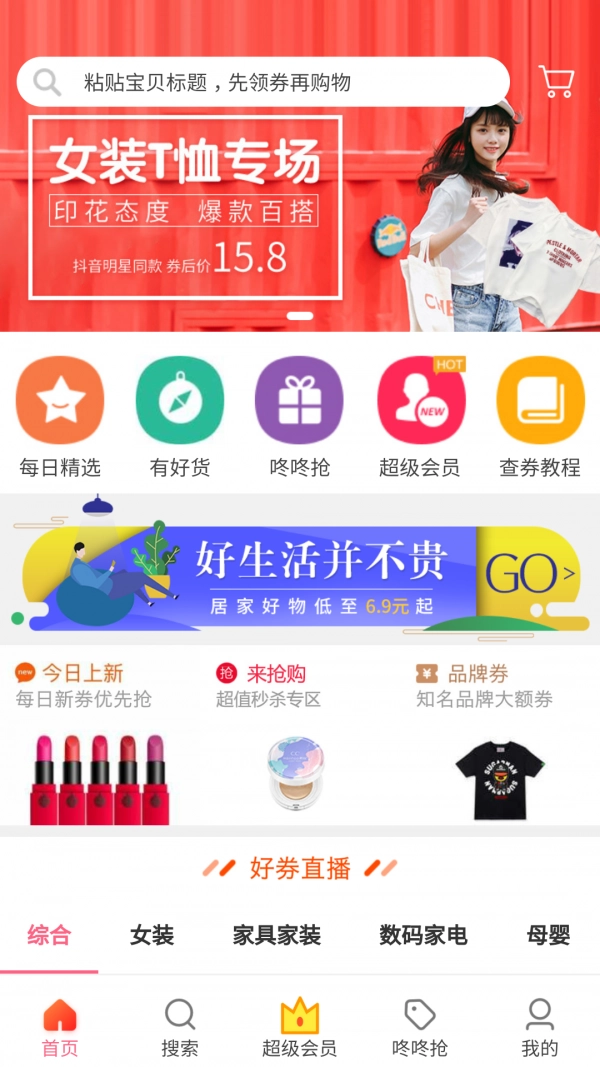This screenshot has height=1067, width=600.
Task: Open 今日上新 lipstick section
Action: [98, 745]
